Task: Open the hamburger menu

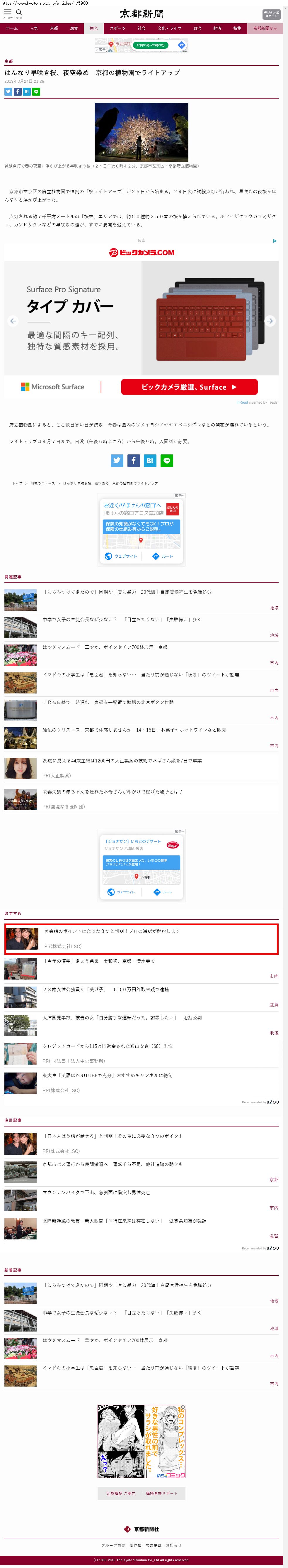Action: [x=8, y=12]
